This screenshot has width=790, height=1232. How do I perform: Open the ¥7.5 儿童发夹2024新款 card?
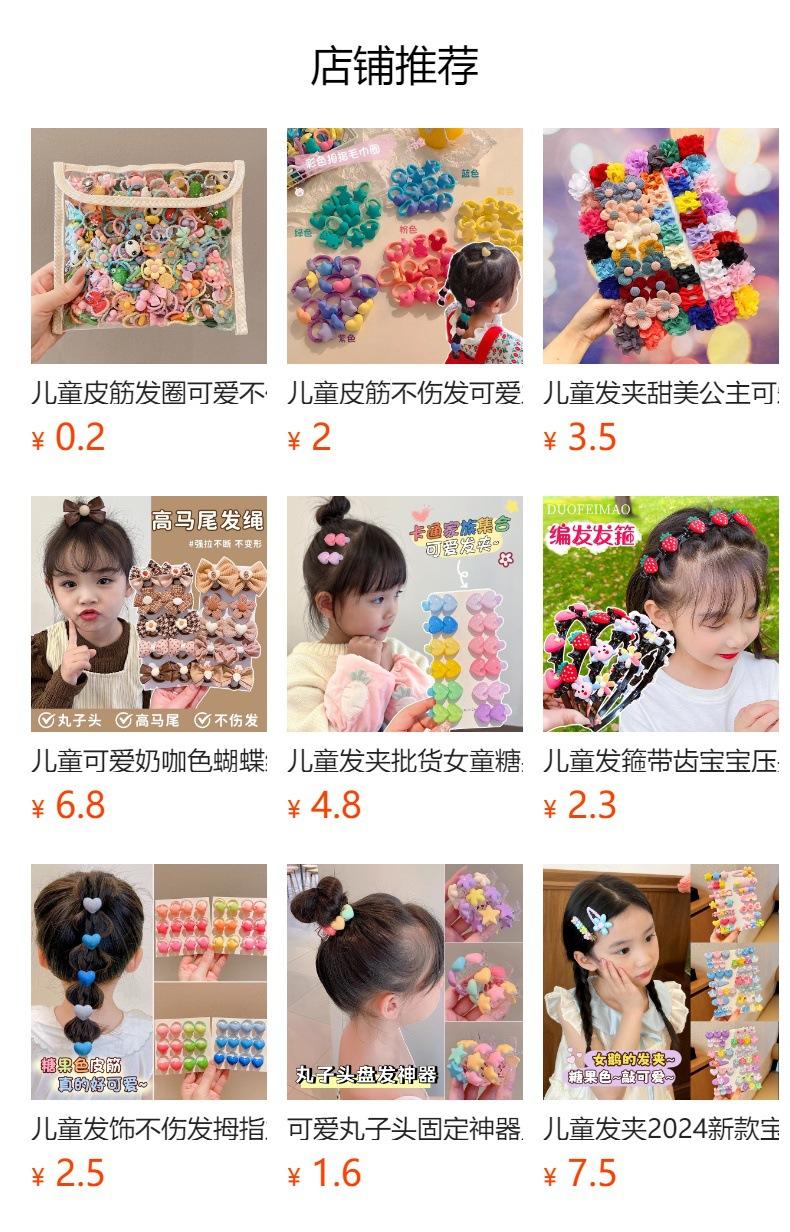[x=661, y=1028]
